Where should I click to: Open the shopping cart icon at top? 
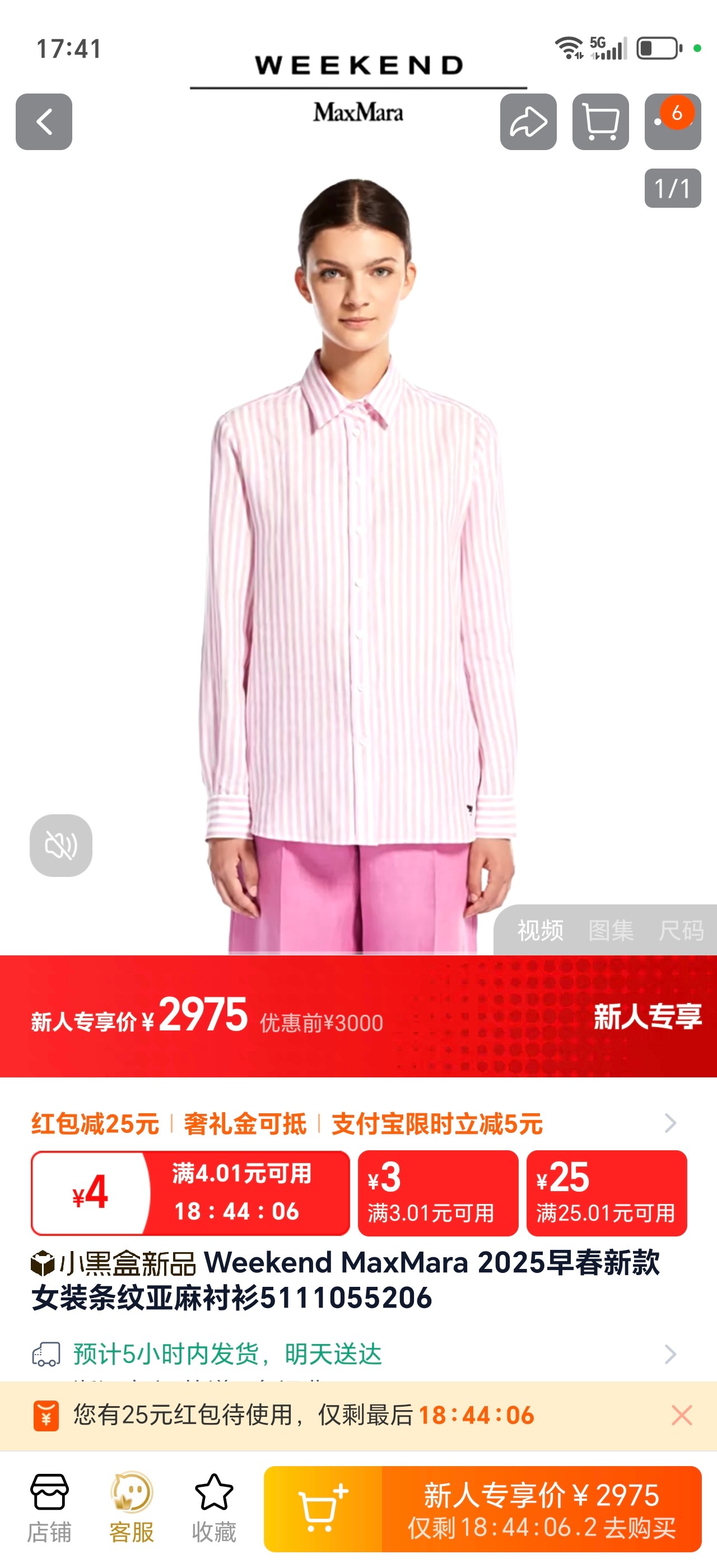click(x=600, y=122)
